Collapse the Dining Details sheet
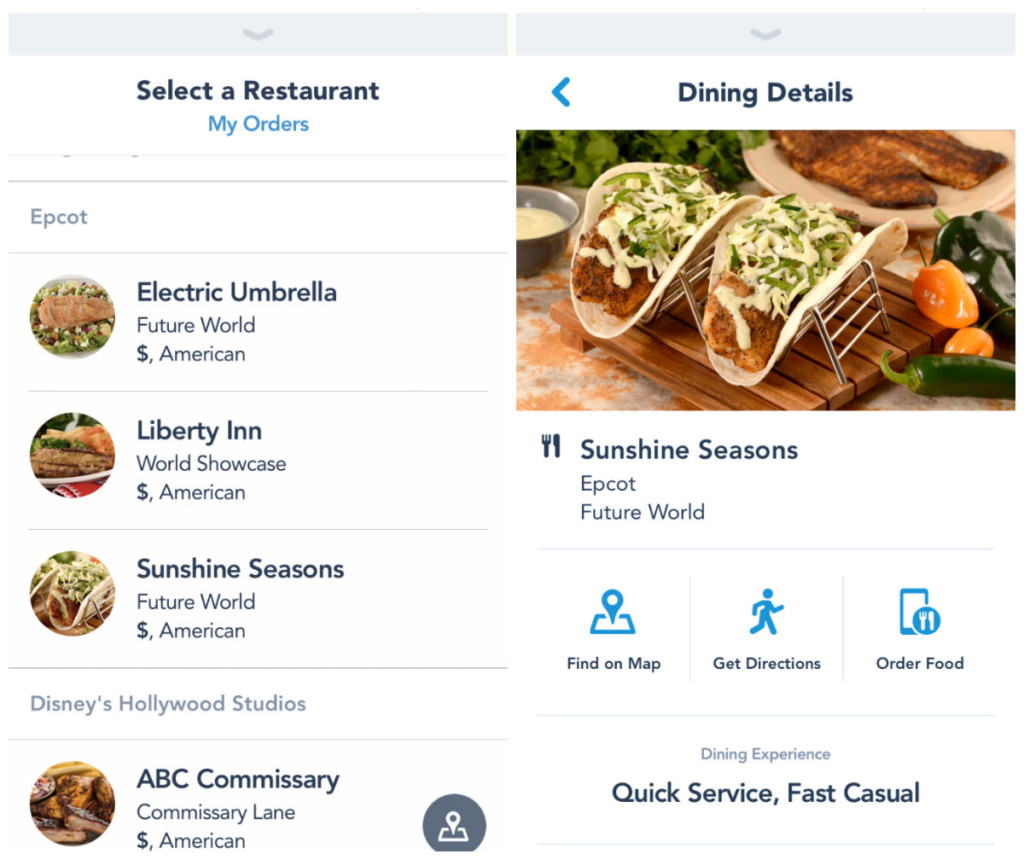Viewport: 1024px width, 860px height. click(x=766, y=35)
